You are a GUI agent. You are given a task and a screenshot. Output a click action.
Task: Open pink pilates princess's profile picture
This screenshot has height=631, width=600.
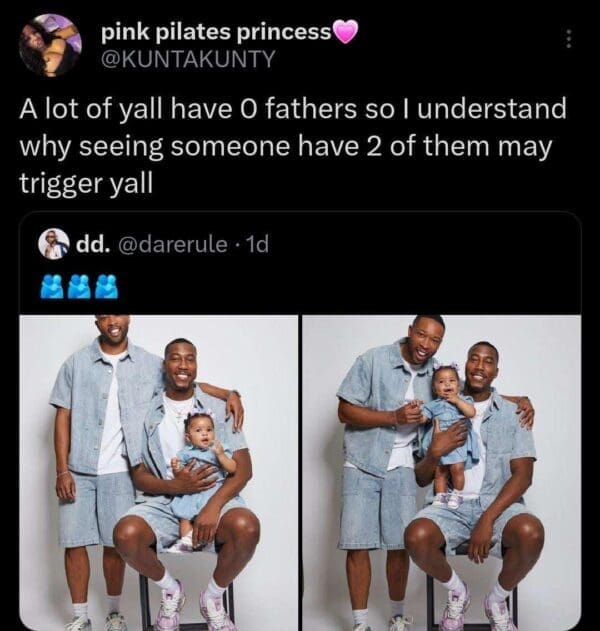(x=50, y=43)
